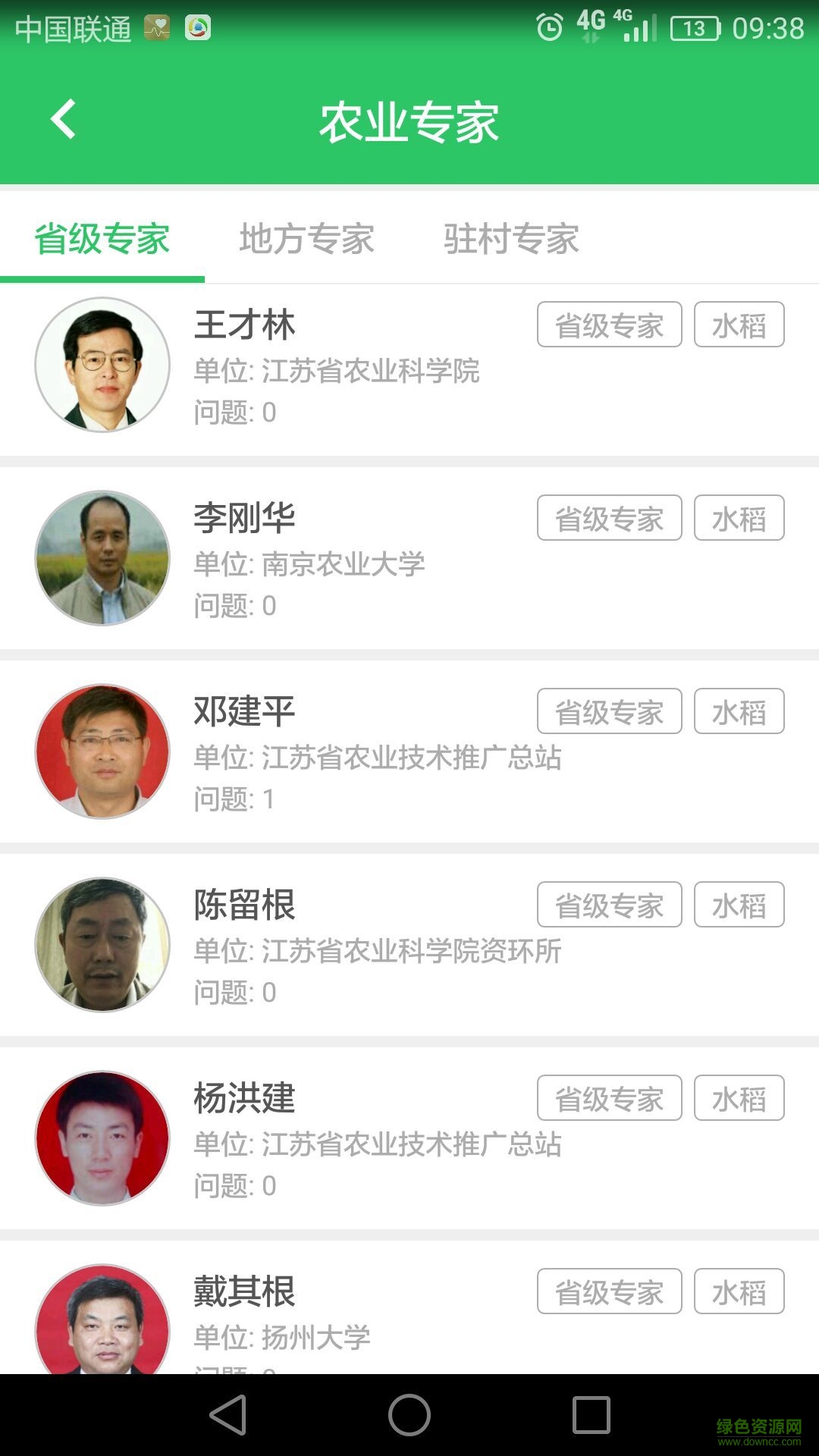The width and height of the screenshot is (819, 1456).
Task: Open 王才林's profile photo
Action: pos(104,365)
